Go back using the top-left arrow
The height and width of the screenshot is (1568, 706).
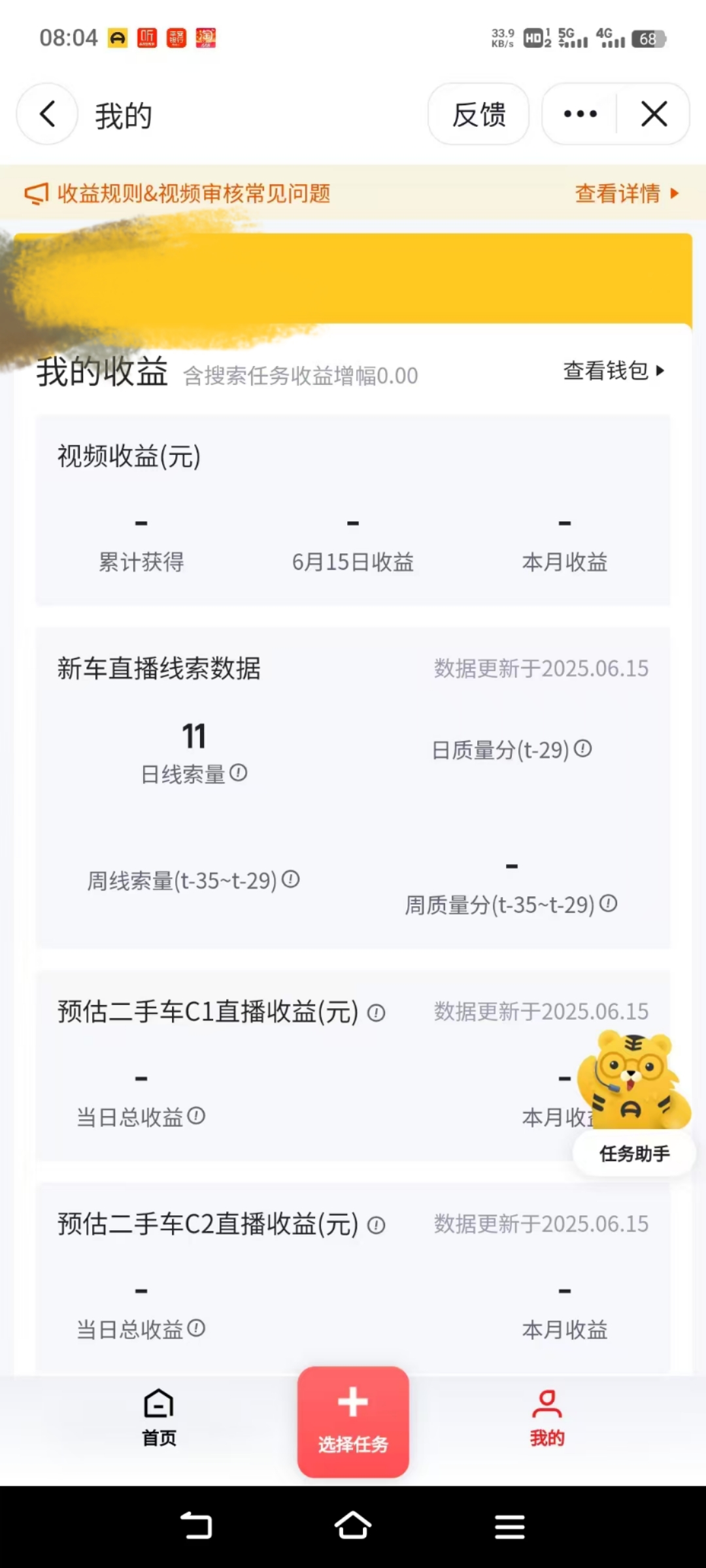pyautogui.click(x=47, y=114)
